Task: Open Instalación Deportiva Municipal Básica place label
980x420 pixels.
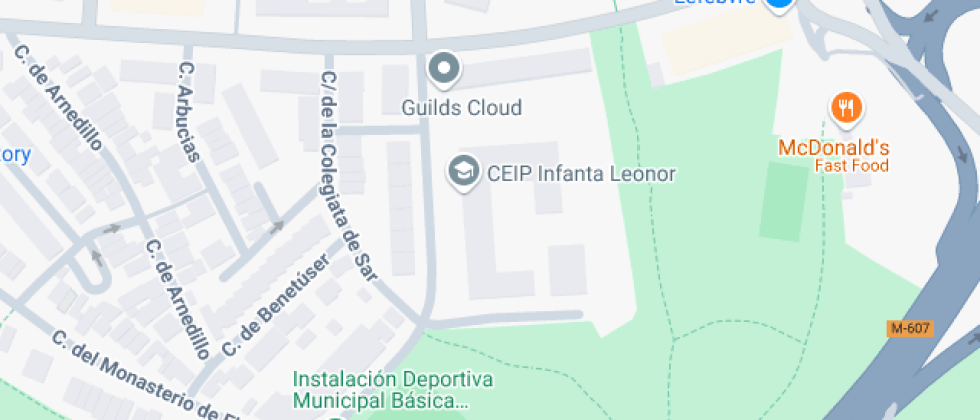Action: click(393, 389)
